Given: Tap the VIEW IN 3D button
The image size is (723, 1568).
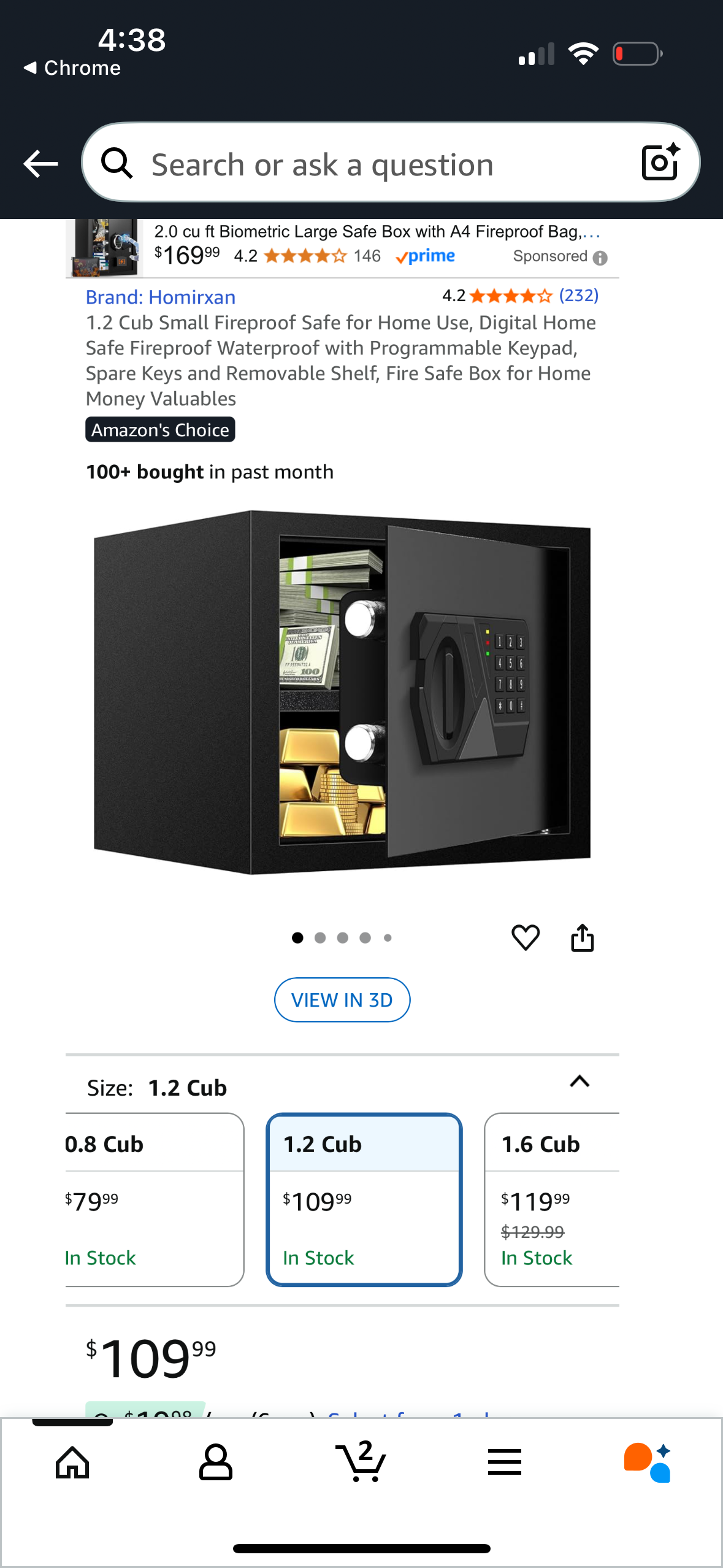Looking at the screenshot, I should pyautogui.click(x=342, y=1000).
